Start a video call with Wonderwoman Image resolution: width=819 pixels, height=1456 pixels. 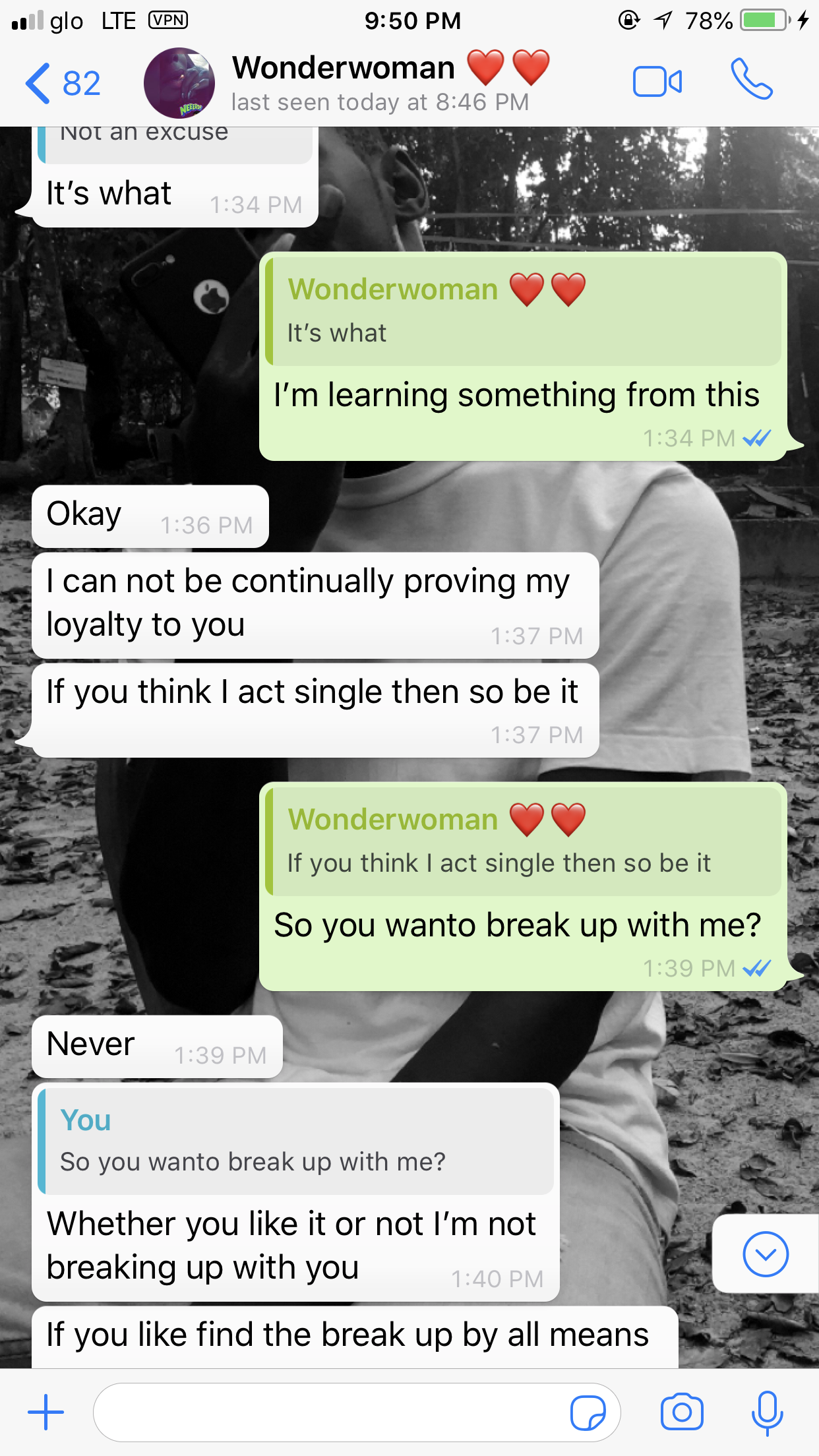coord(657,82)
